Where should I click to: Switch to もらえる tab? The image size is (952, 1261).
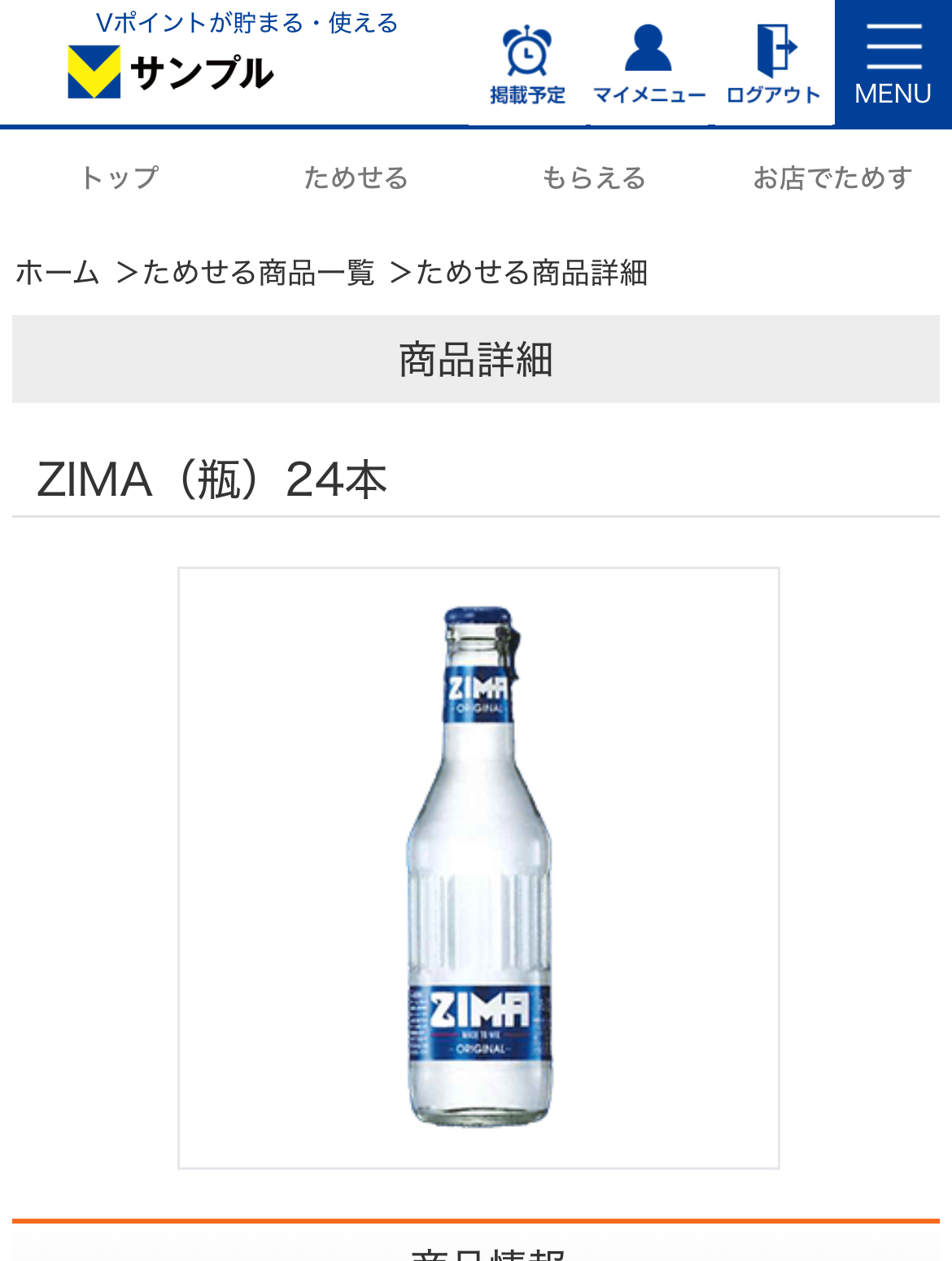(x=594, y=177)
